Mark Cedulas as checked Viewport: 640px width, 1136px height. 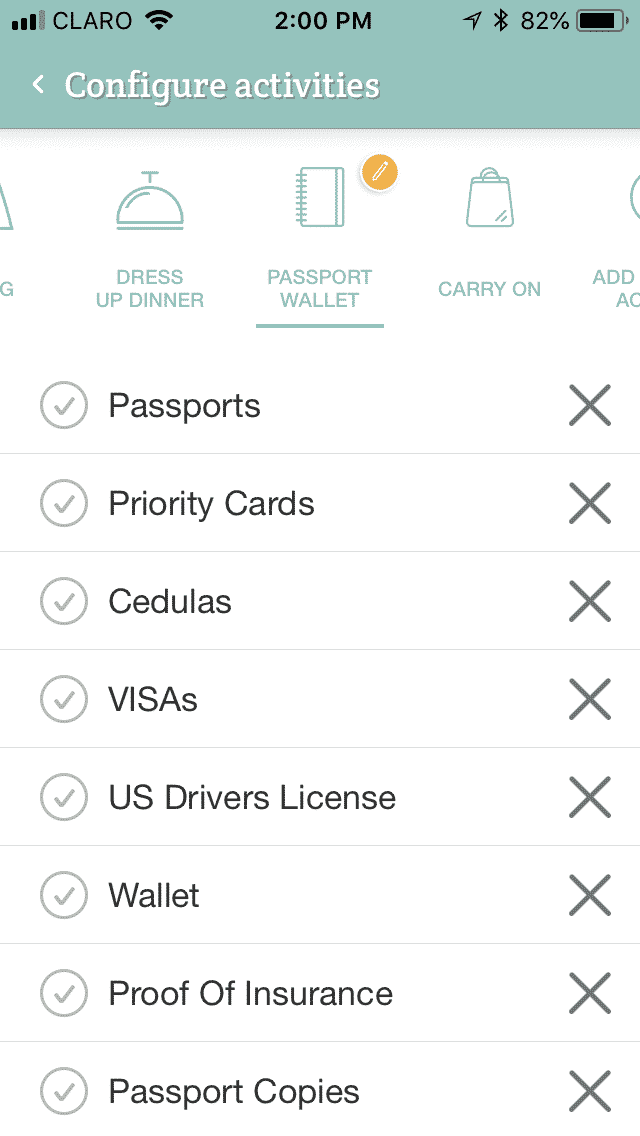tap(64, 601)
